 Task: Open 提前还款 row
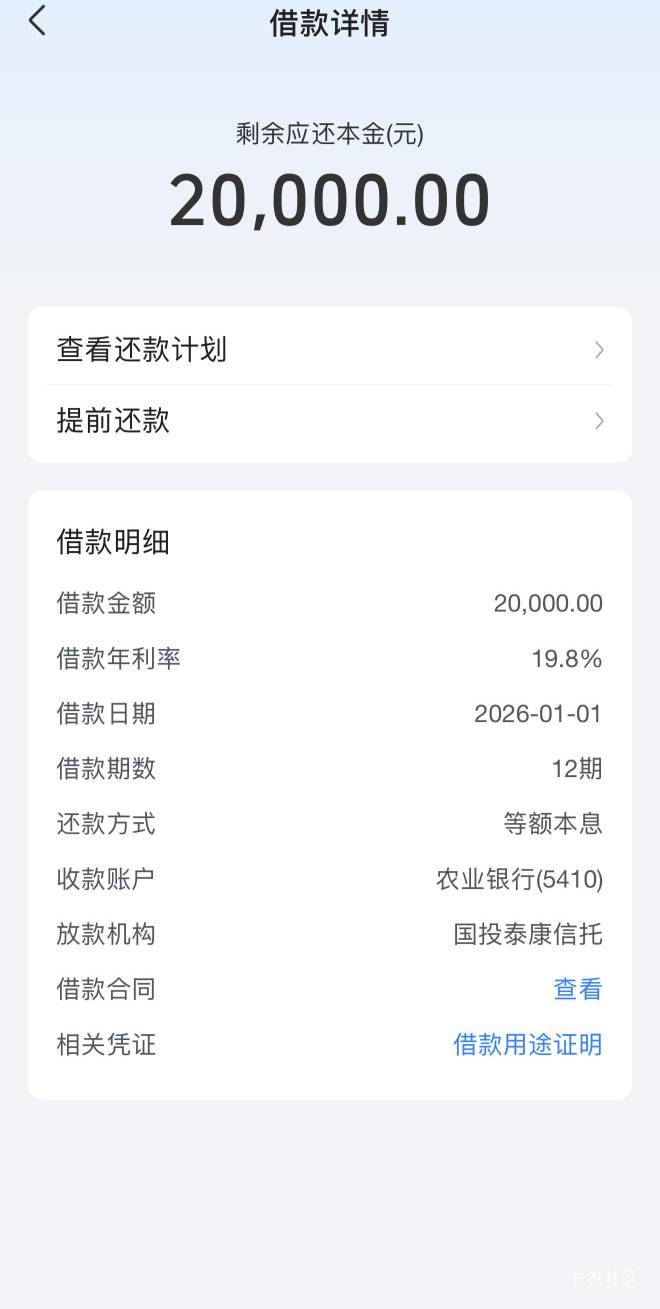[330, 421]
